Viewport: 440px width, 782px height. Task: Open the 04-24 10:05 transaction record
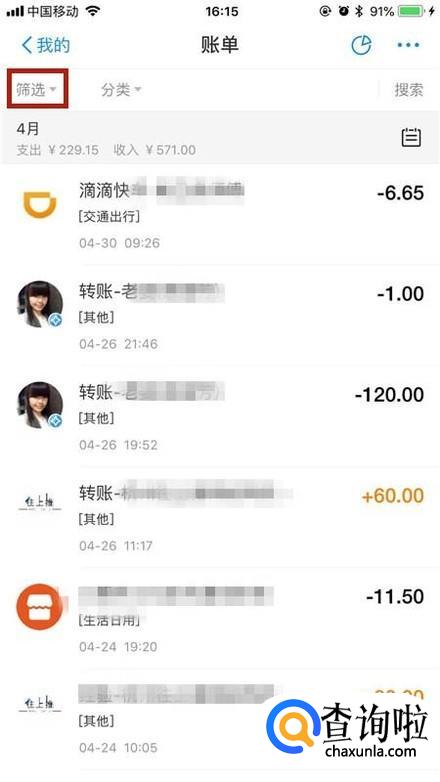[x=220, y=720]
